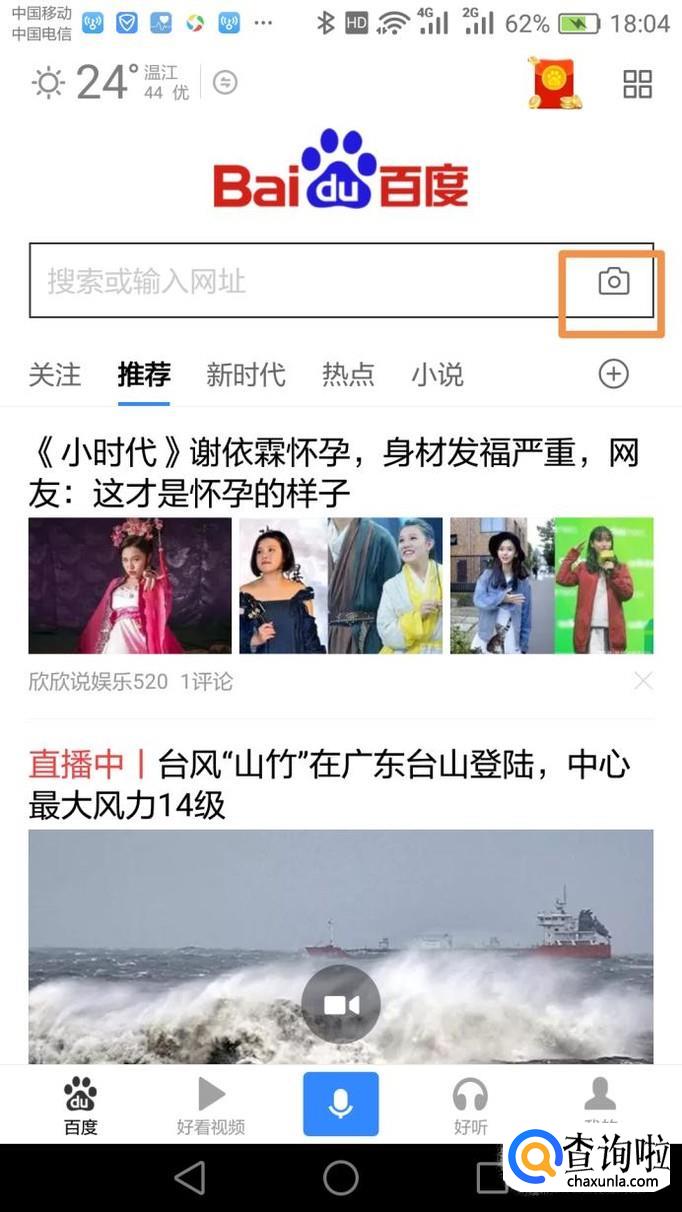682x1212 pixels.
Task: Add channels with the plus icon
Action: pos(613,374)
